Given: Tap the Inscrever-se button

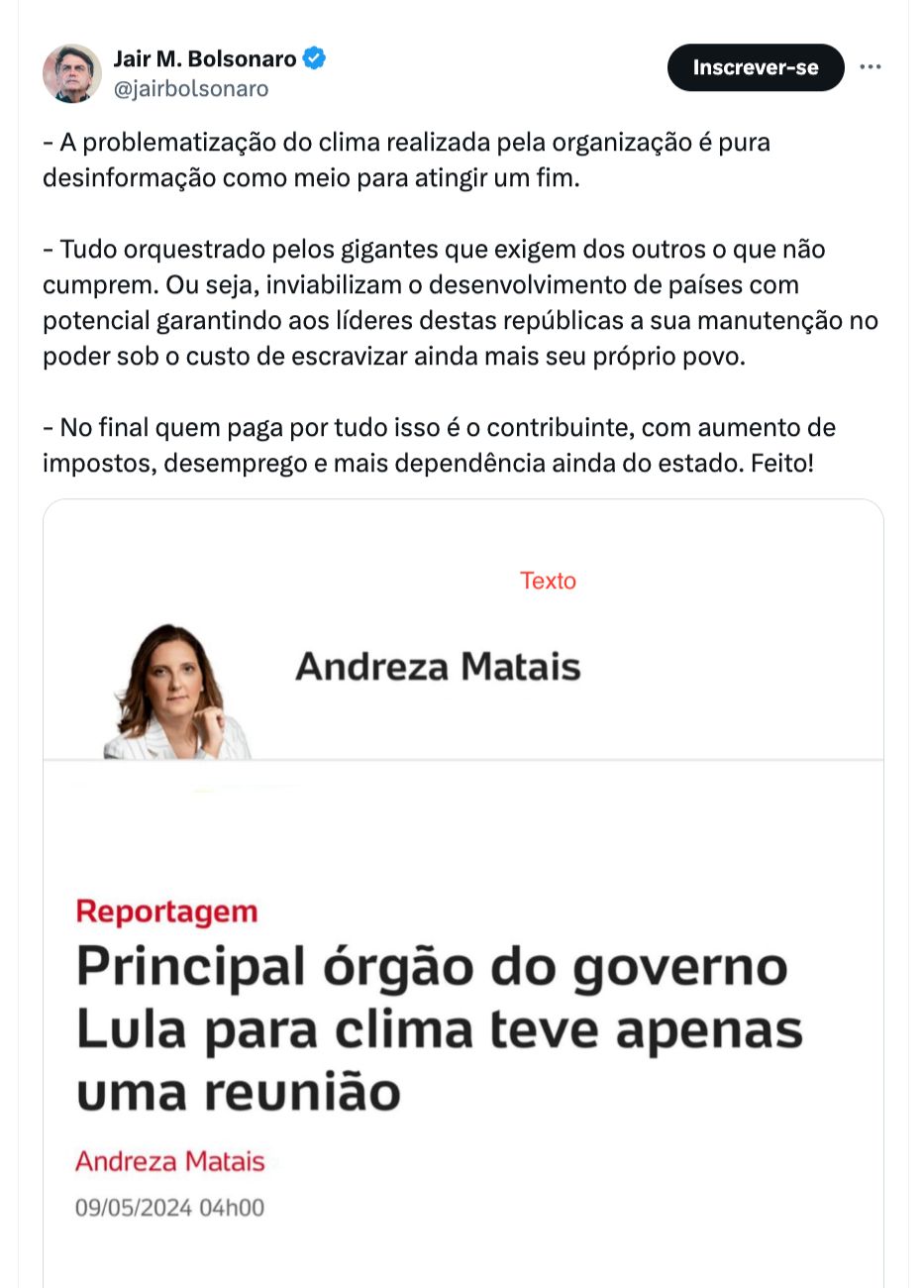Looking at the screenshot, I should [755, 67].
